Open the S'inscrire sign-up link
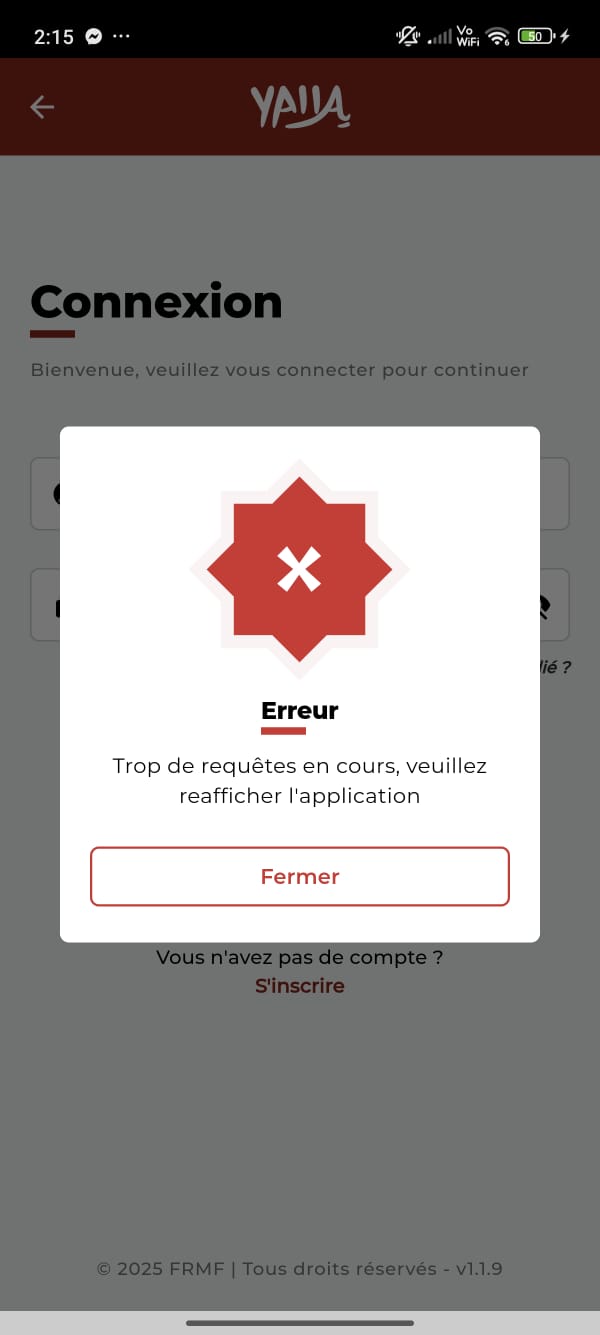The height and width of the screenshot is (1335, 600). (x=300, y=986)
